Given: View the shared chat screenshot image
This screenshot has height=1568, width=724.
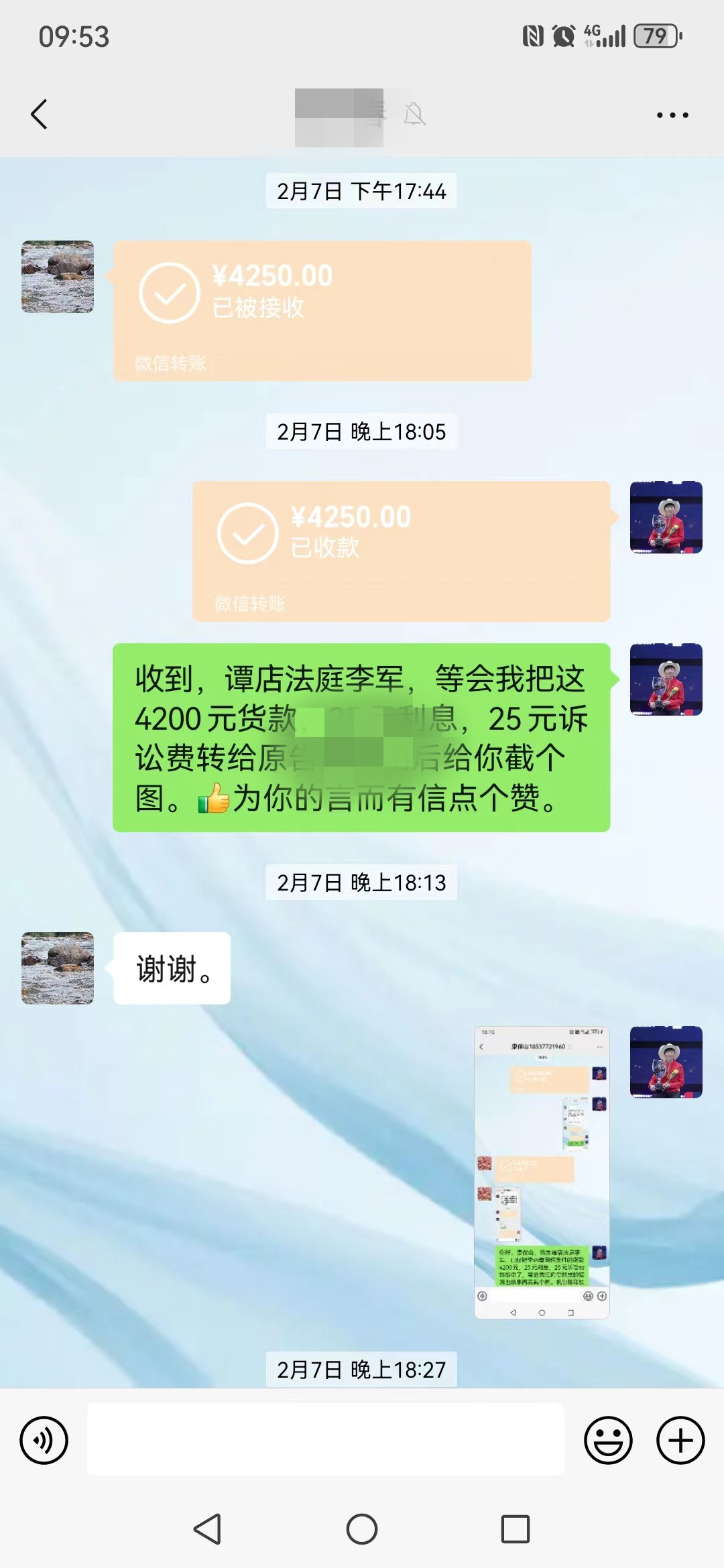Looking at the screenshot, I should pos(542,1172).
